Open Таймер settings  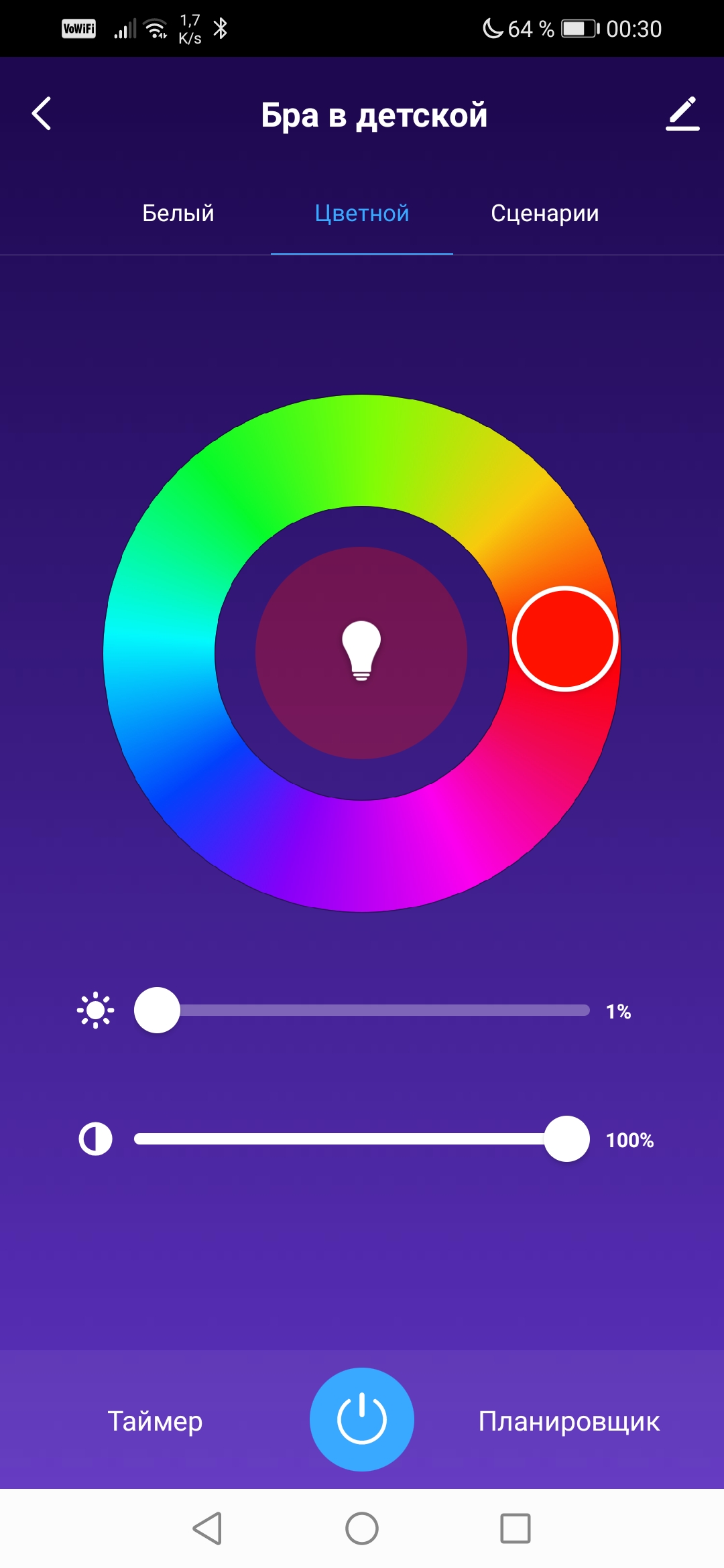point(155,1421)
